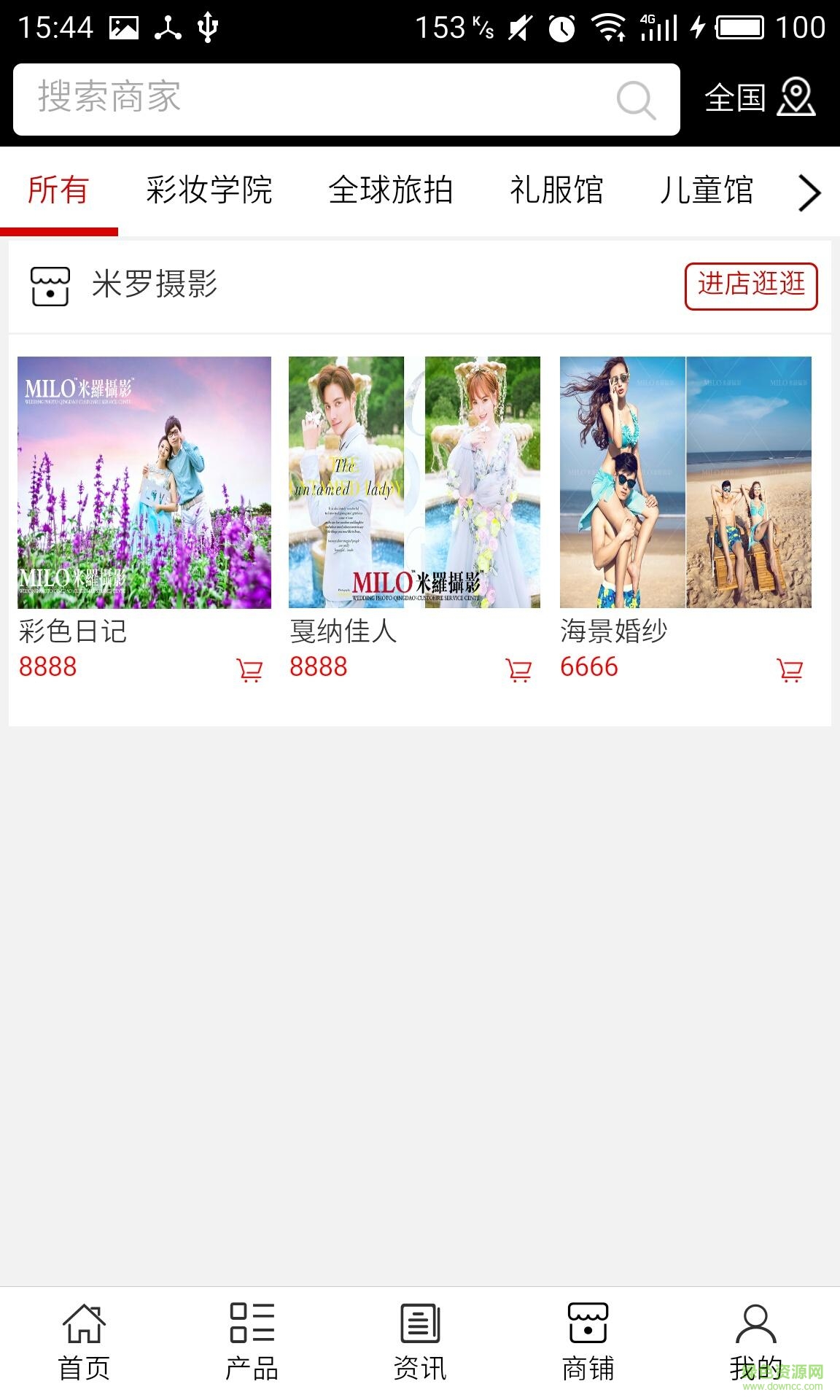
Task: Switch to the 彩妆学院 tab
Action: (211, 191)
